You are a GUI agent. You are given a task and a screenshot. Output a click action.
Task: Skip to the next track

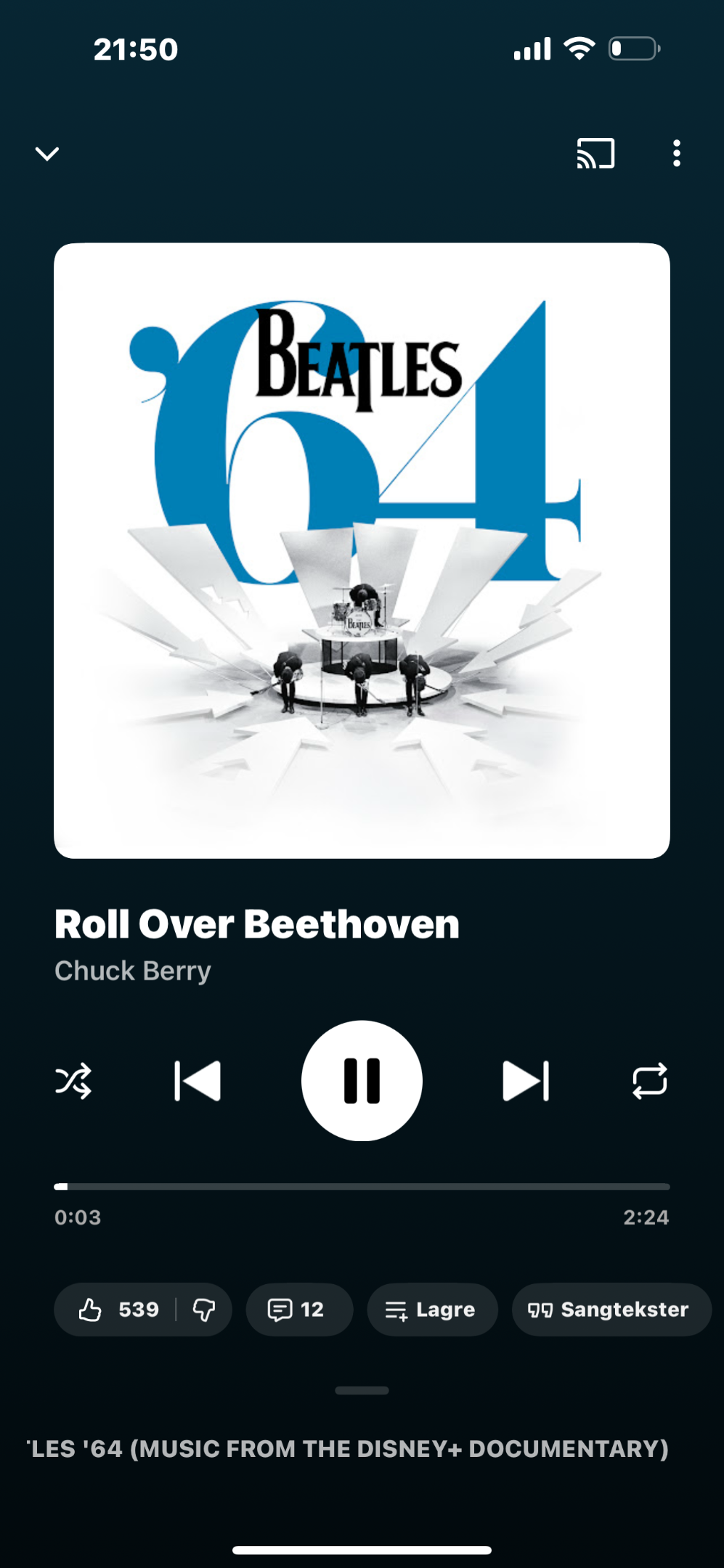(526, 1081)
